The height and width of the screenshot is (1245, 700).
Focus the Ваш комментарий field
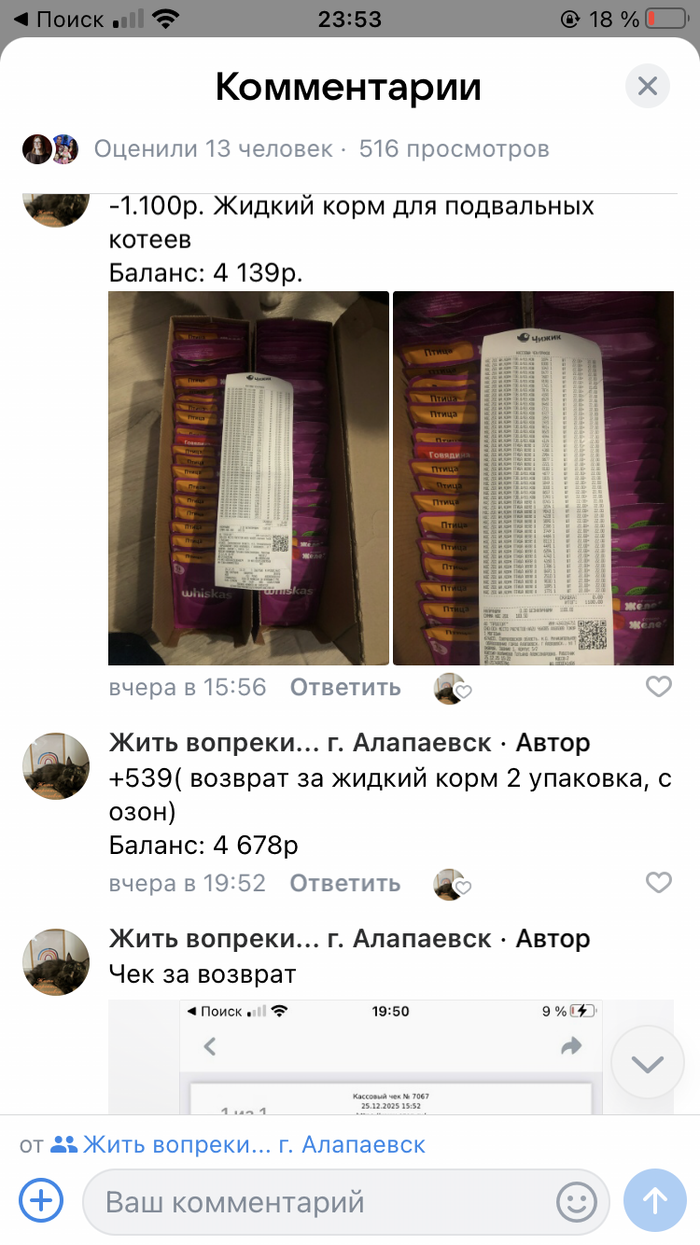(x=320, y=1201)
